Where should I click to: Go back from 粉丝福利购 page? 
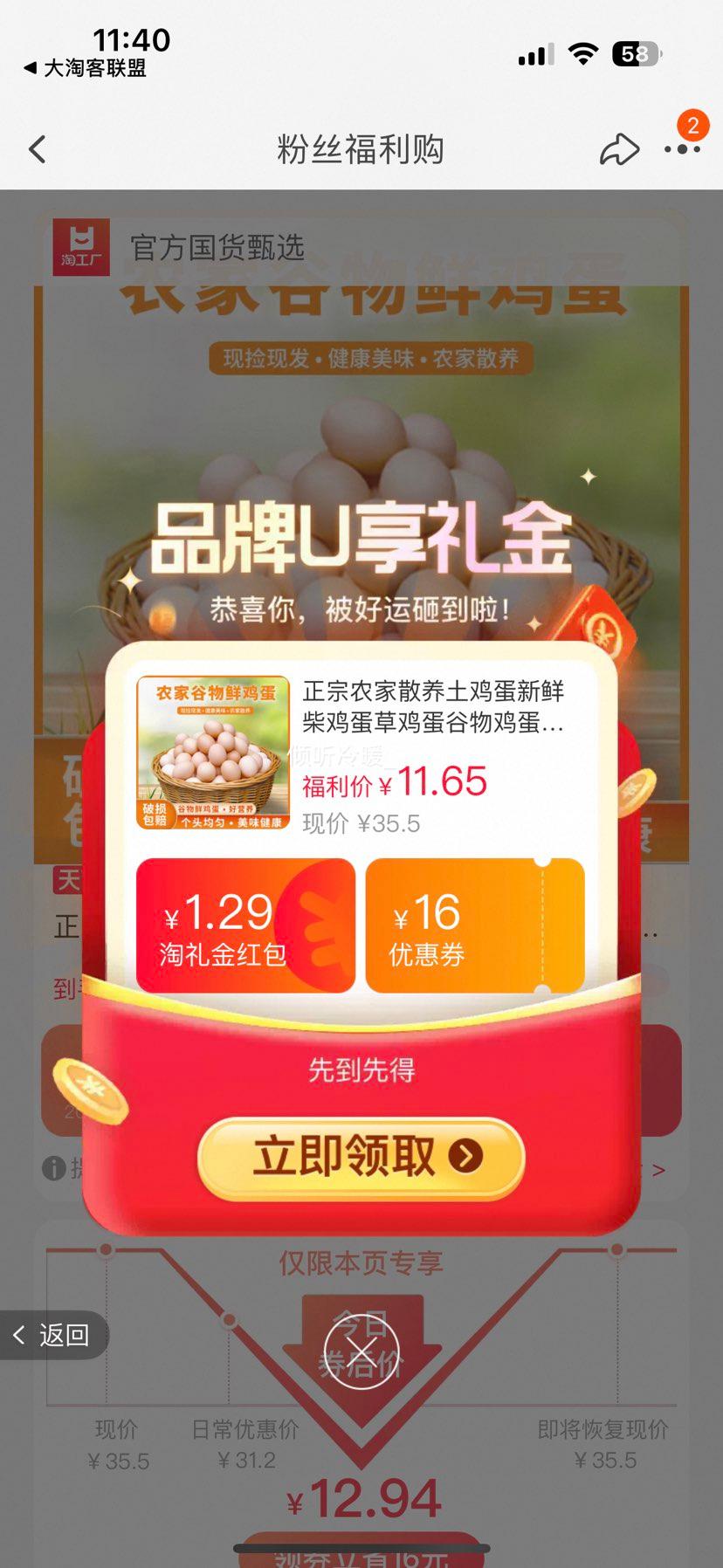coord(37,149)
